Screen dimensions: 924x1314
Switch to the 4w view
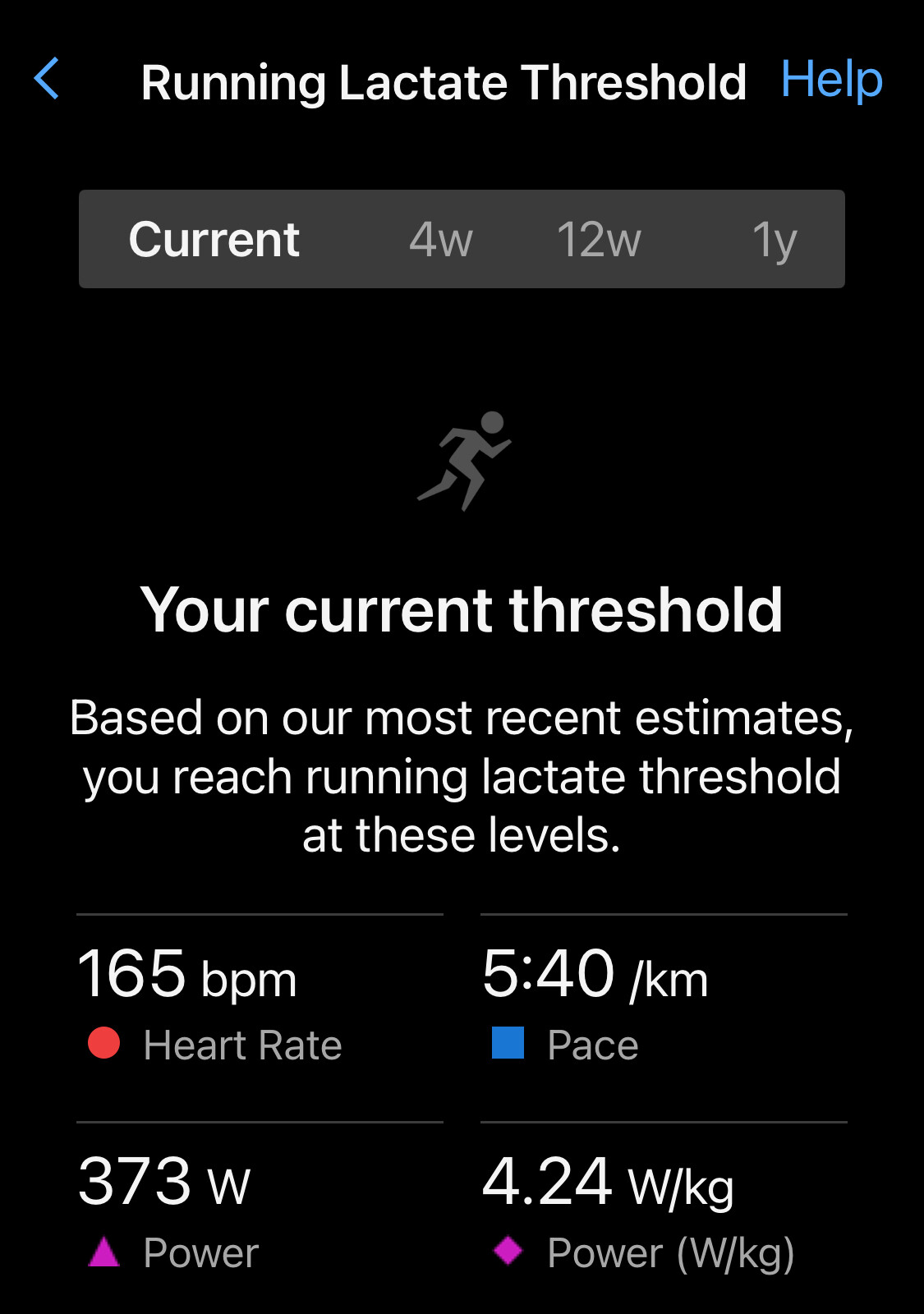[x=441, y=240]
